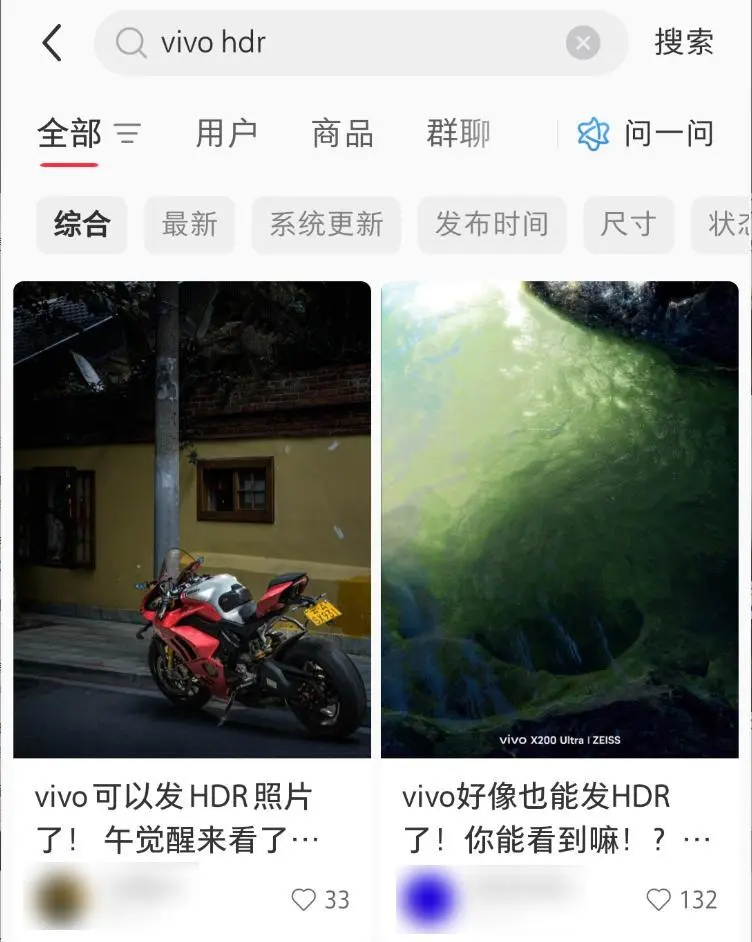Click the back arrow to exit search
Viewport: 752px width, 942px height.
52,43
